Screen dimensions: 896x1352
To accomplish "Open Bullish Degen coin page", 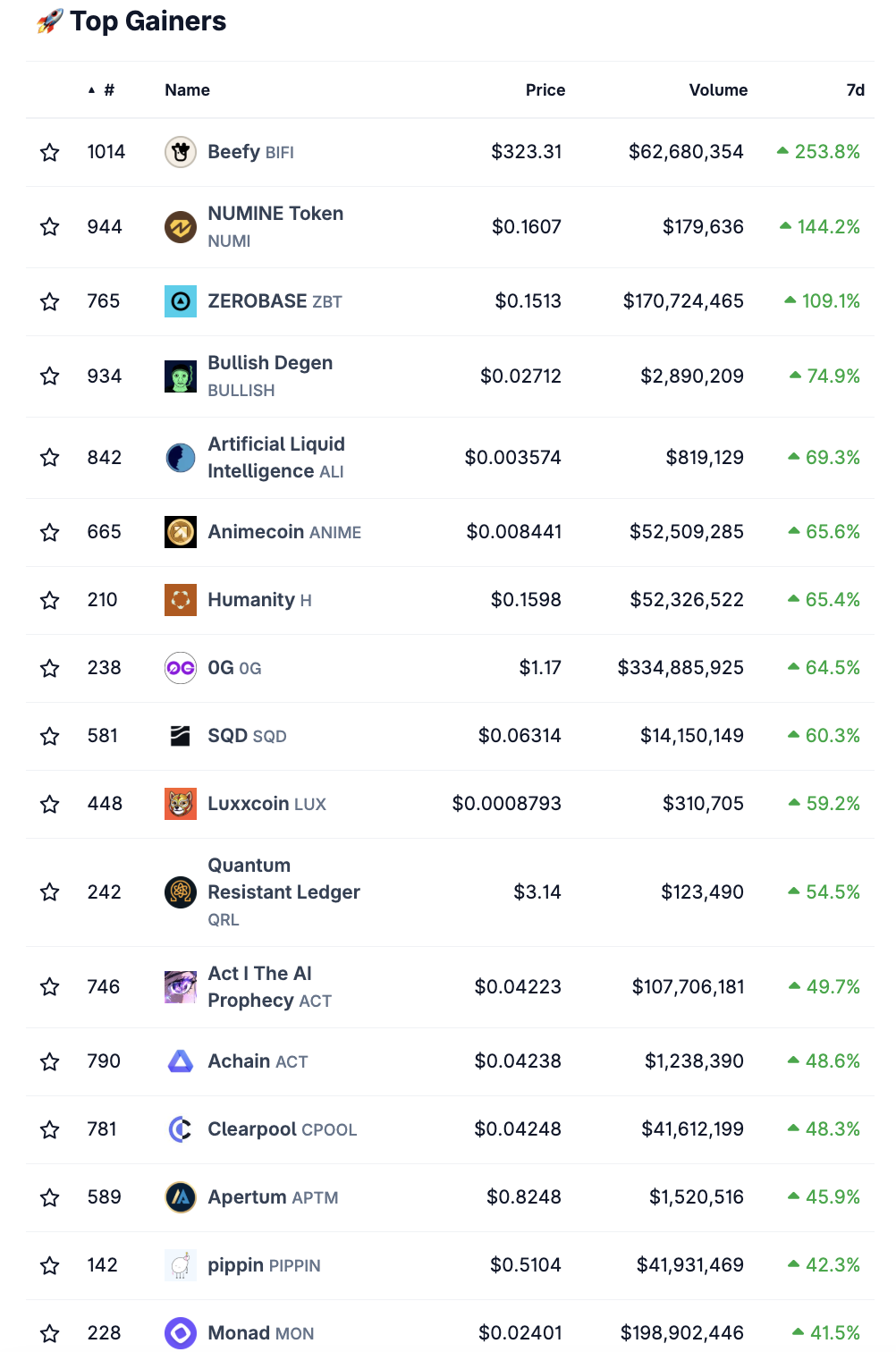I will (269, 364).
